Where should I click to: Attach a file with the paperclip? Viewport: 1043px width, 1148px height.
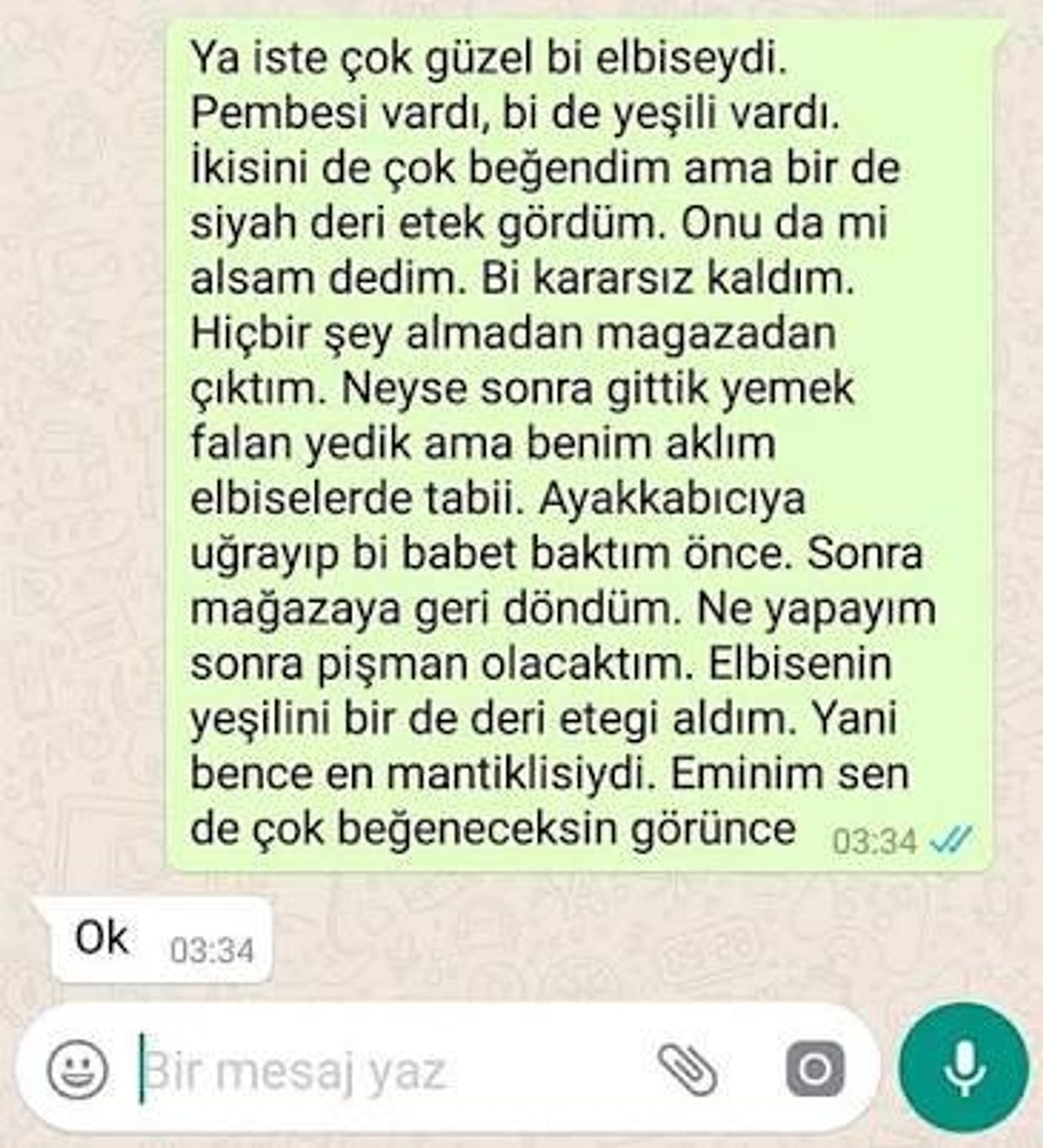point(688,1069)
